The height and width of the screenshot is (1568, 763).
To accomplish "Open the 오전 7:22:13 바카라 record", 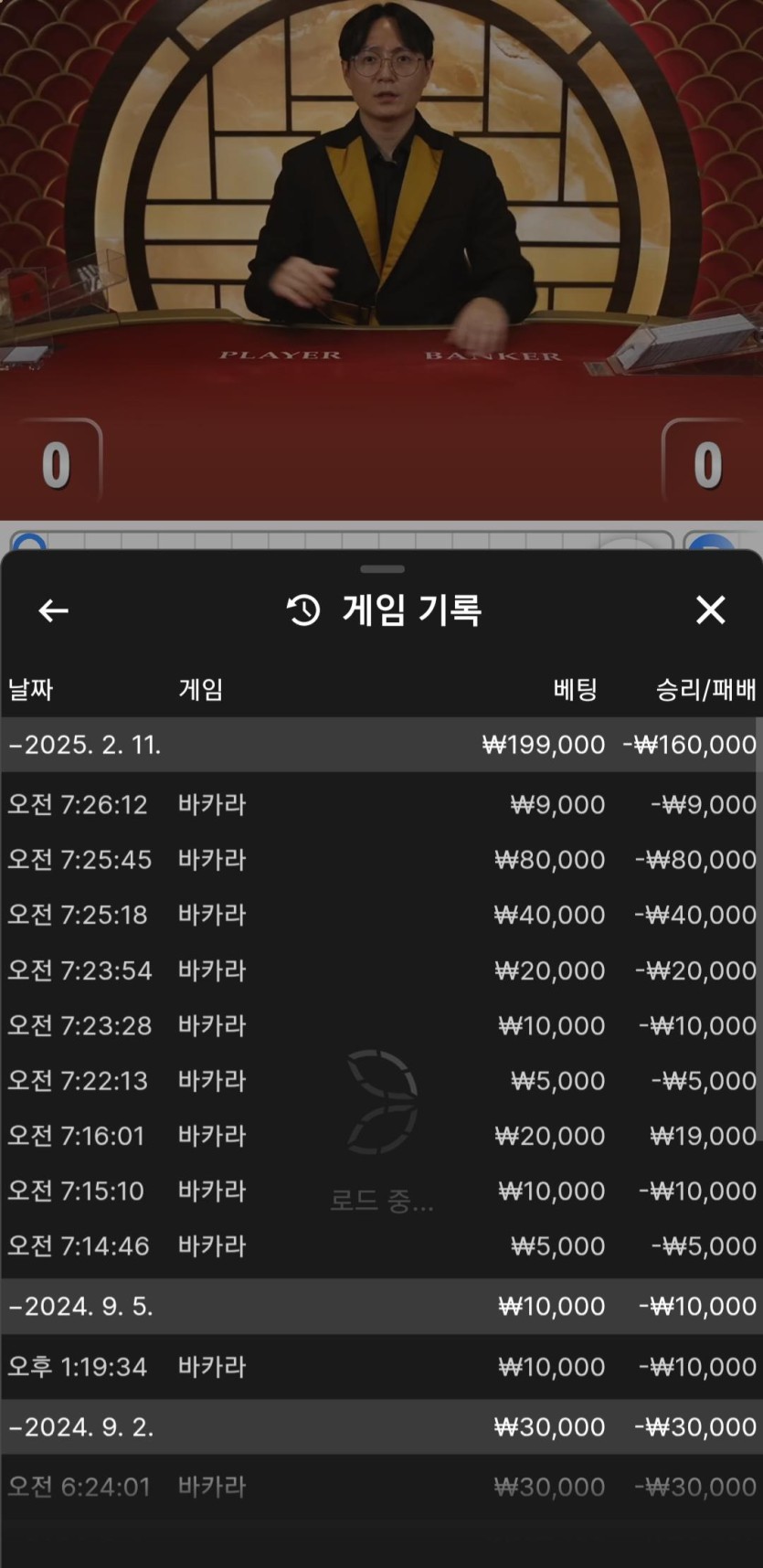I will coord(379,1081).
